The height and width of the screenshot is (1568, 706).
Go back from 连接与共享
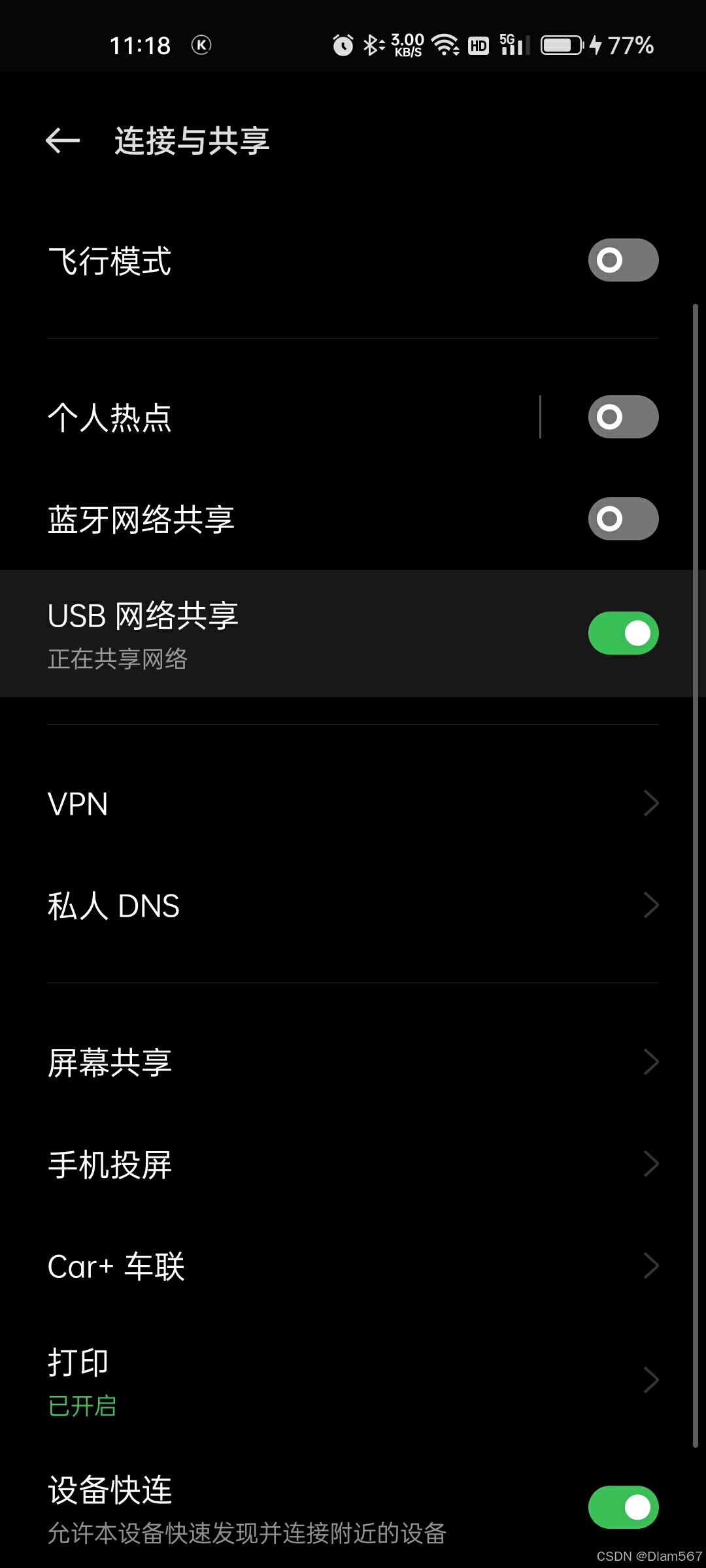click(x=63, y=140)
